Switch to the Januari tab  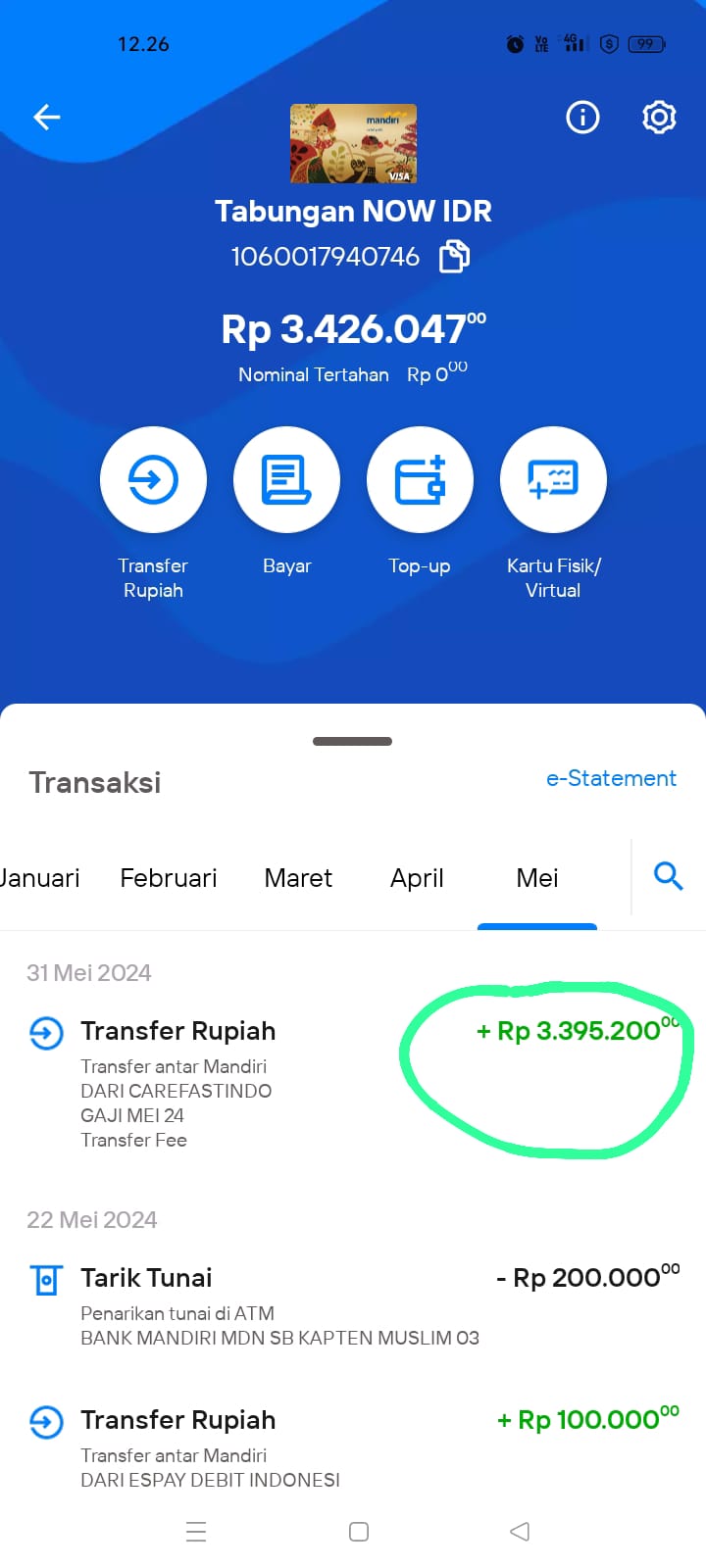tap(39, 878)
